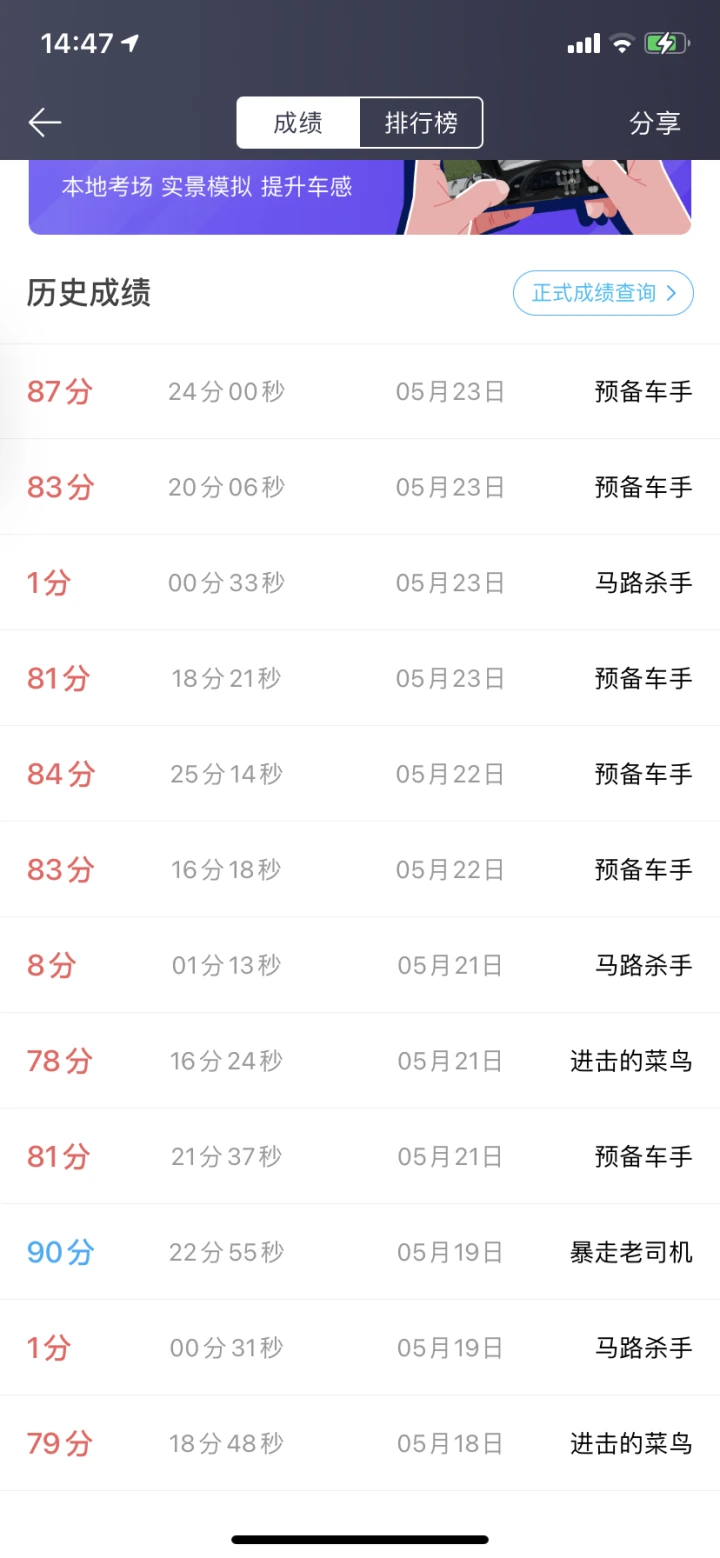Screen dimensions: 720x1558
Task: Select the 成绩 tab
Action: (x=298, y=123)
